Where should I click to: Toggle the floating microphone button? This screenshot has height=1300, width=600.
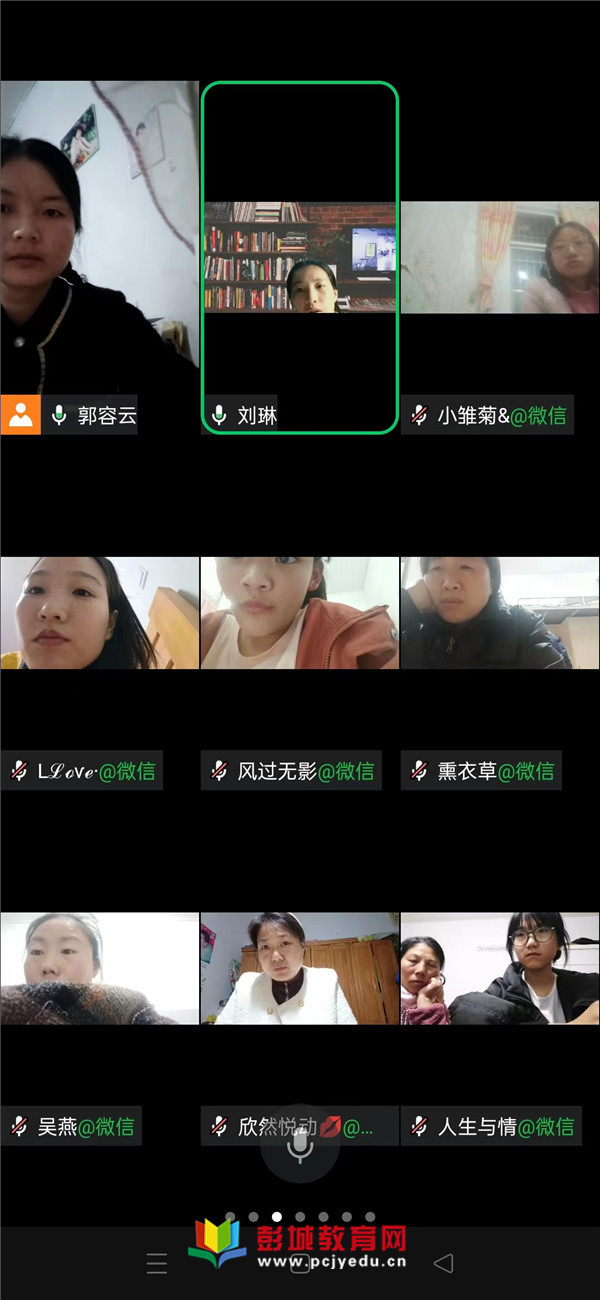click(x=300, y=1146)
